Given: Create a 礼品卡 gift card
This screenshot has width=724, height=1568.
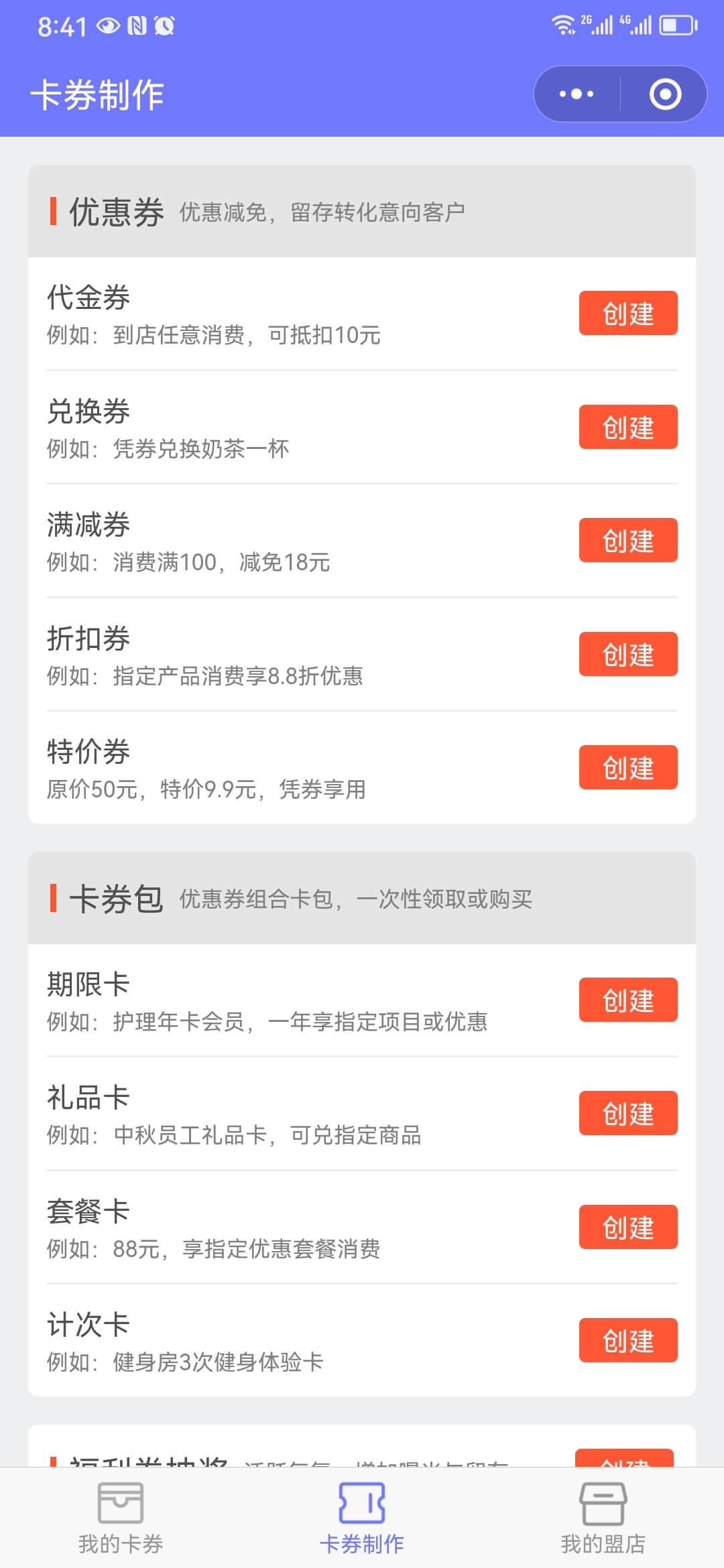Looking at the screenshot, I should click(628, 1113).
